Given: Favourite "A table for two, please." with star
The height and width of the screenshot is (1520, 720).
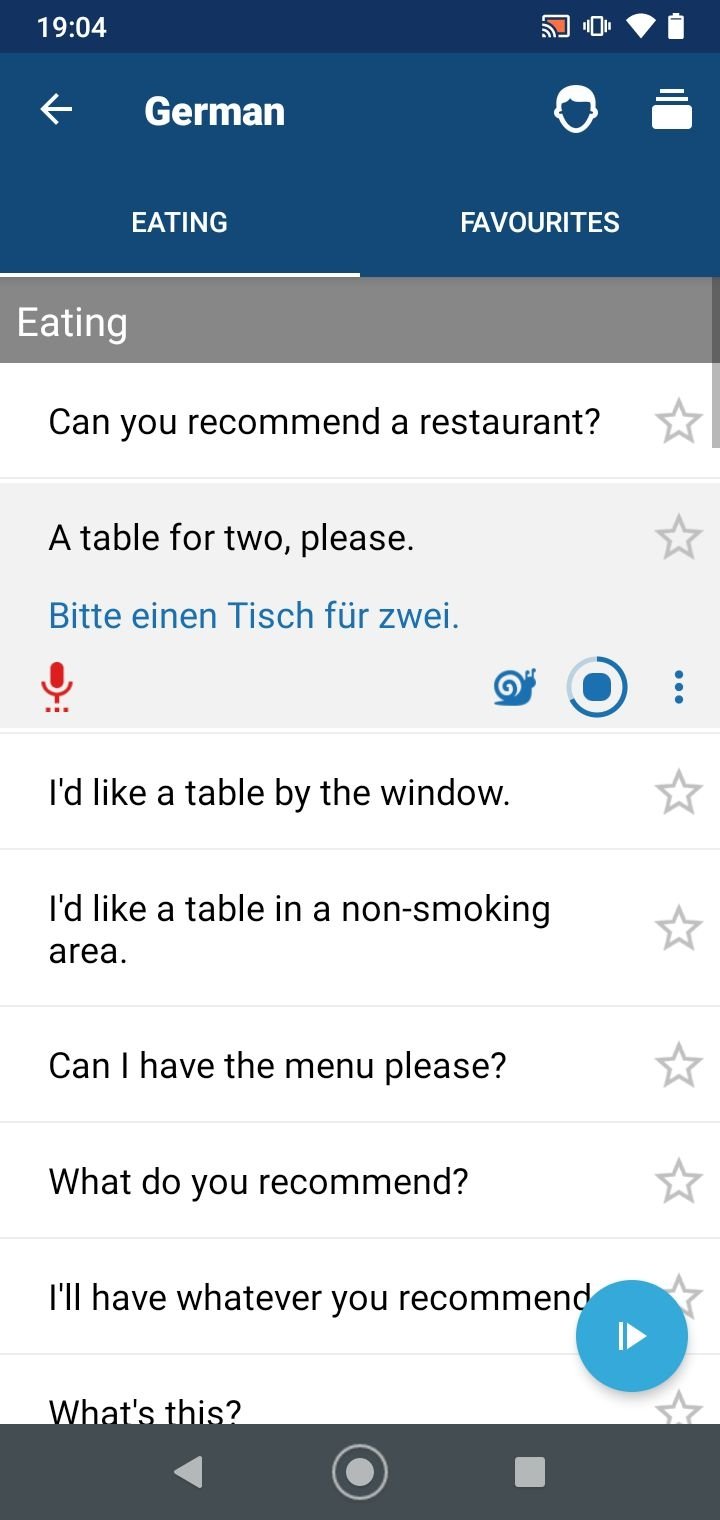Looking at the screenshot, I should pos(679,538).
